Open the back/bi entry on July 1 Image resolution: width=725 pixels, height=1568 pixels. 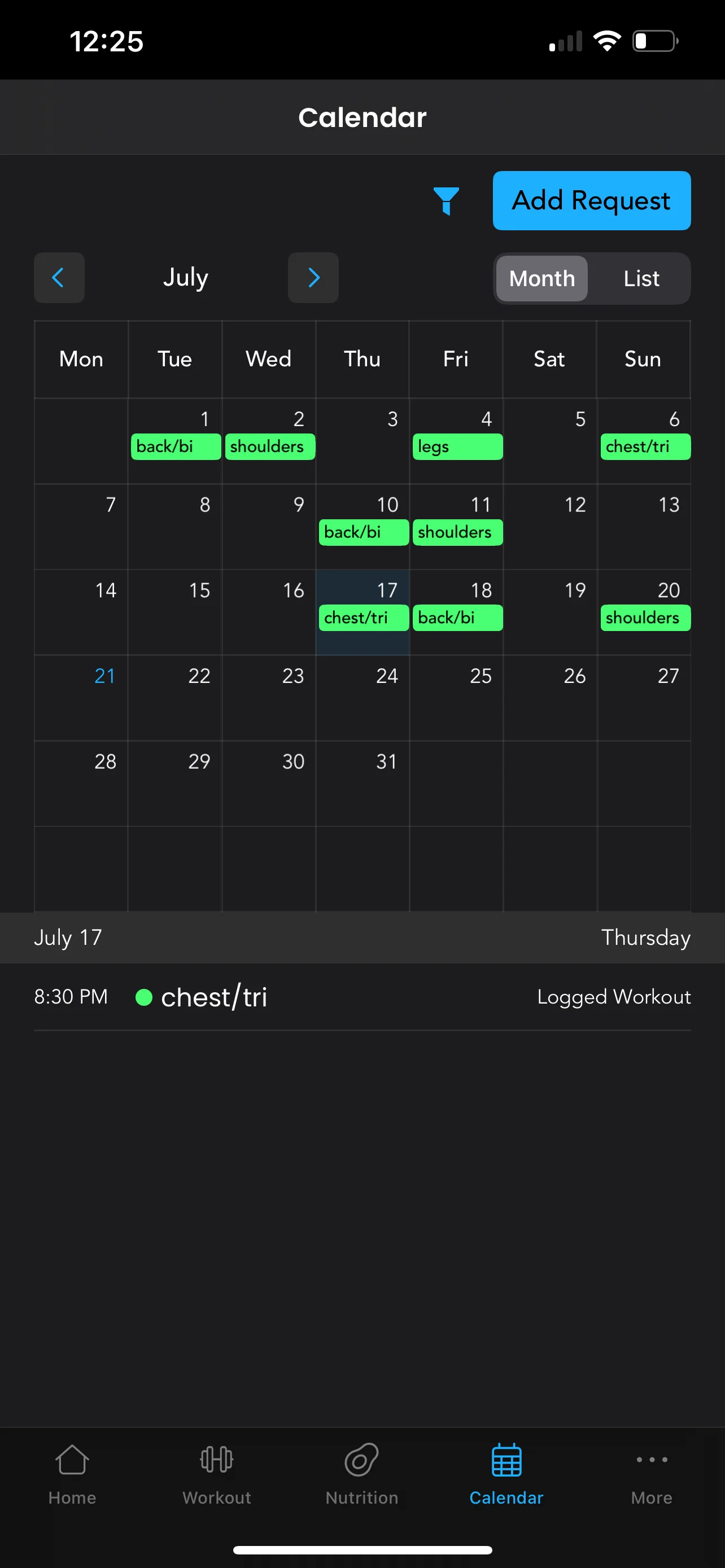tap(175, 447)
